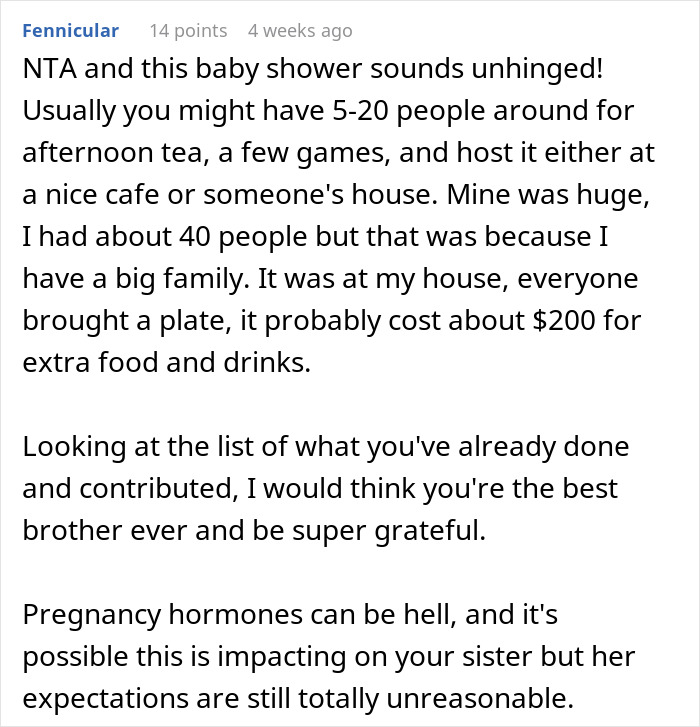The width and height of the screenshot is (700, 727).
Task: Open Fennicular's user profile
Action: point(70,31)
